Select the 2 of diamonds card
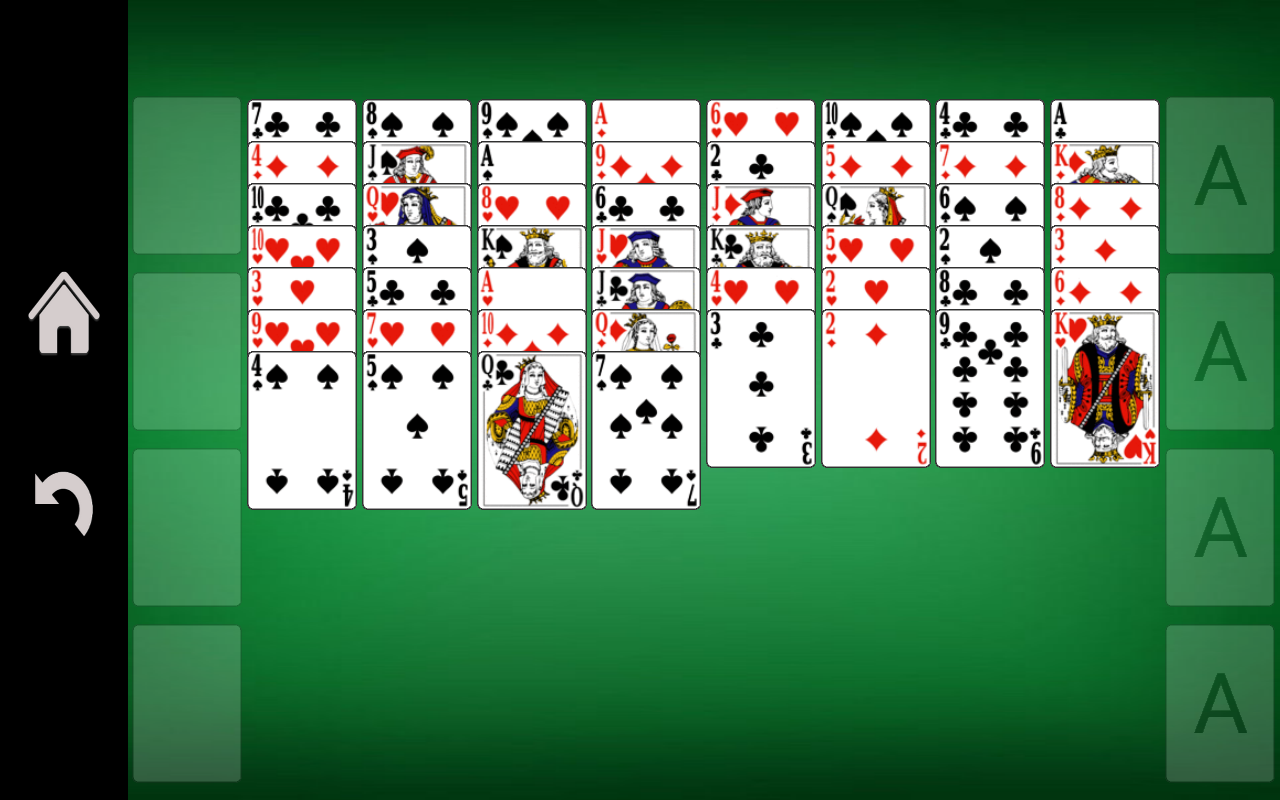Viewport: 1280px width, 800px height. click(x=876, y=388)
